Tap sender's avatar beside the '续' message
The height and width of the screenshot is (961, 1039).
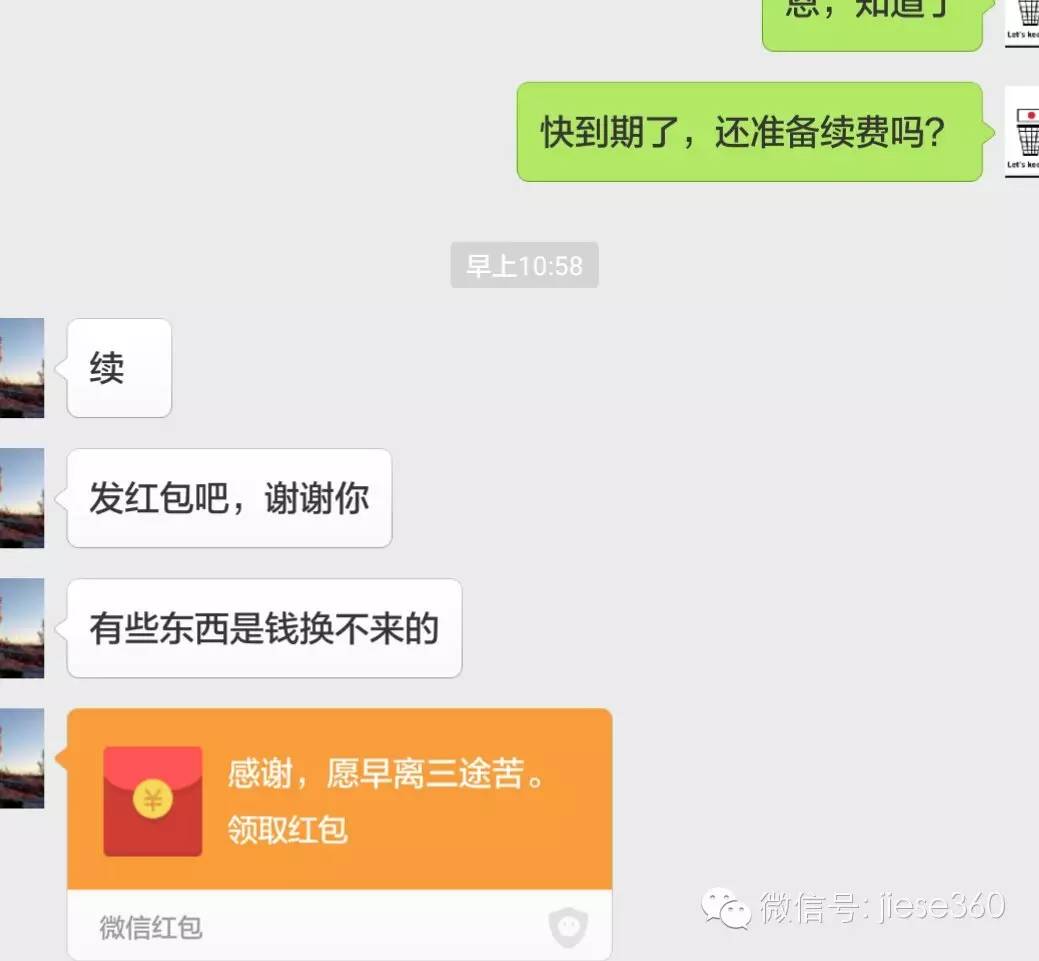pos(21,368)
